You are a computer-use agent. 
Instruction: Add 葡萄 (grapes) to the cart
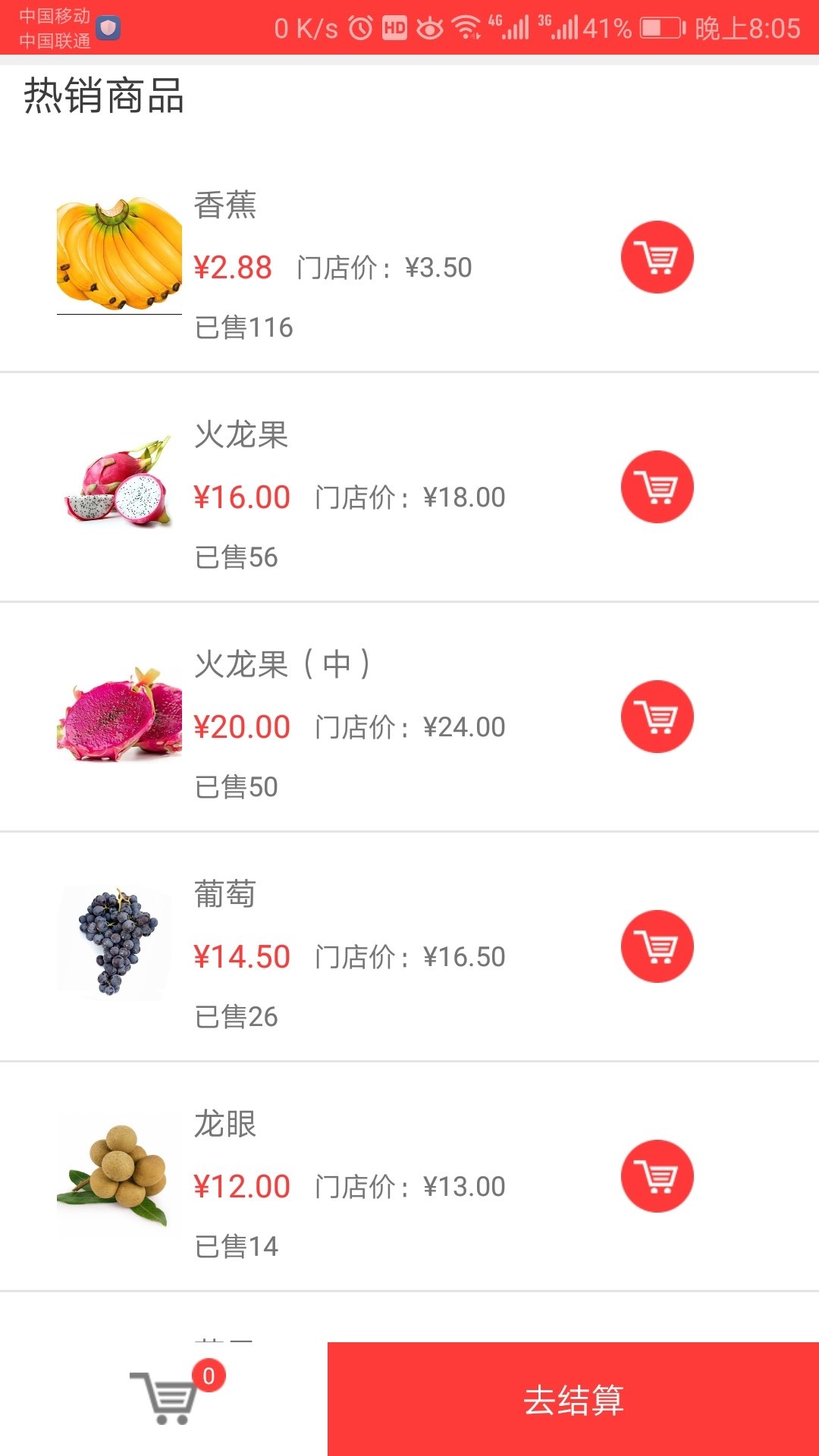click(x=657, y=946)
